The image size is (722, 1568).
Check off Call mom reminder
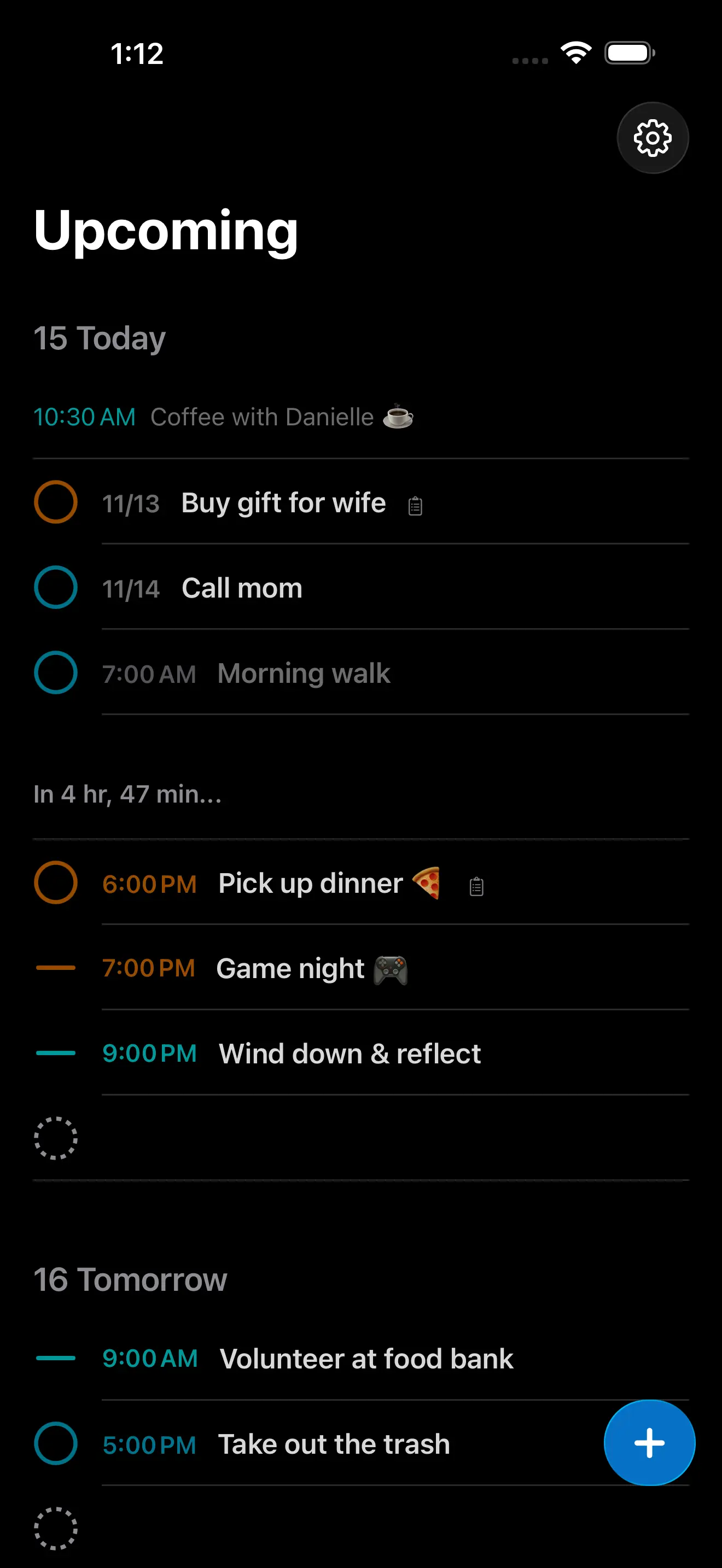click(x=55, y=587)
